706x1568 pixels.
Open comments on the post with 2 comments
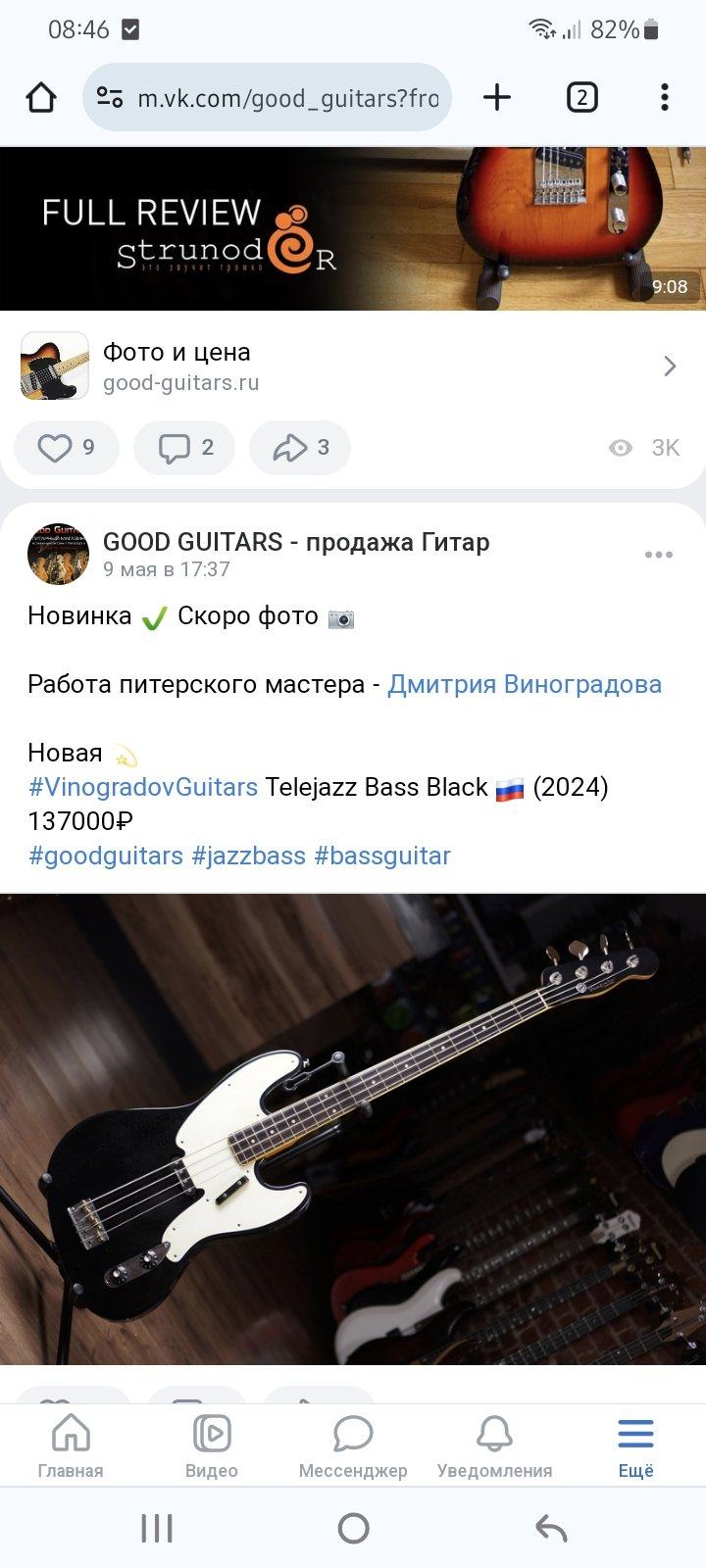pyautogui.click(x=184, y=448)
